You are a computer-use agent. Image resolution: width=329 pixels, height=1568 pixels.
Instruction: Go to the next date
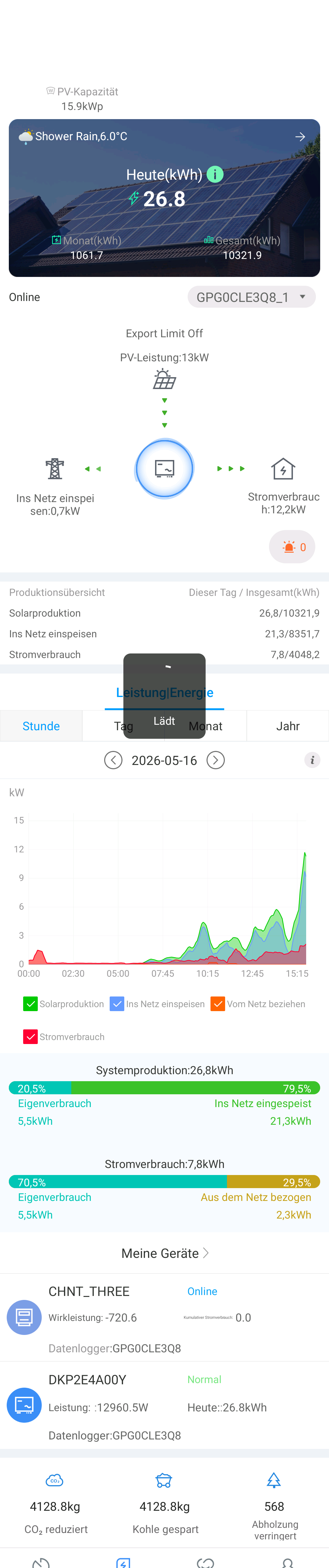(215, 760)
